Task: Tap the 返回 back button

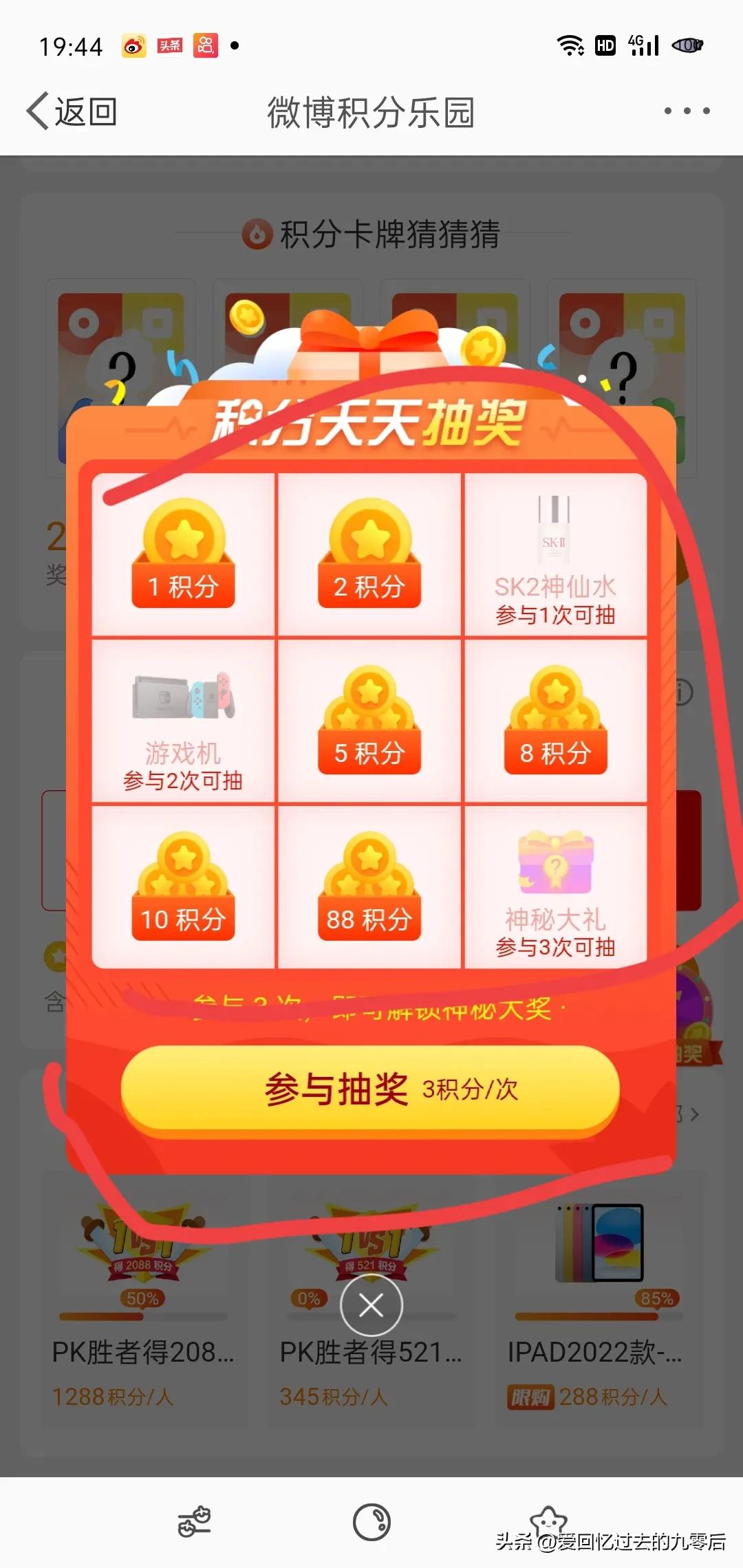Action: pyautogui.click(x=72, y=111)
